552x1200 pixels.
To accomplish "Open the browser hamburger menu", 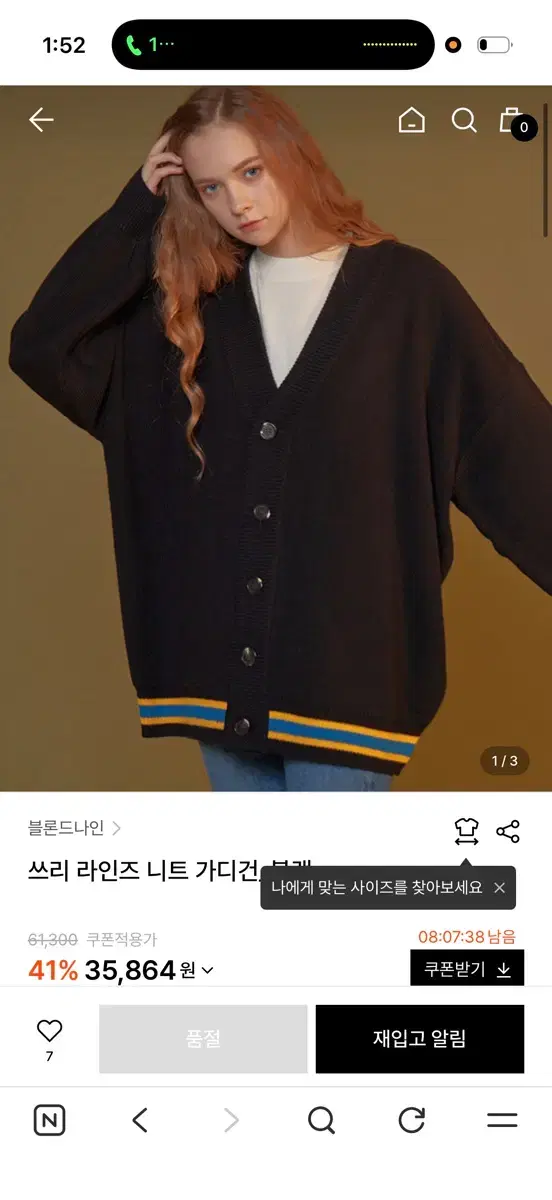I will (502, 1121).
